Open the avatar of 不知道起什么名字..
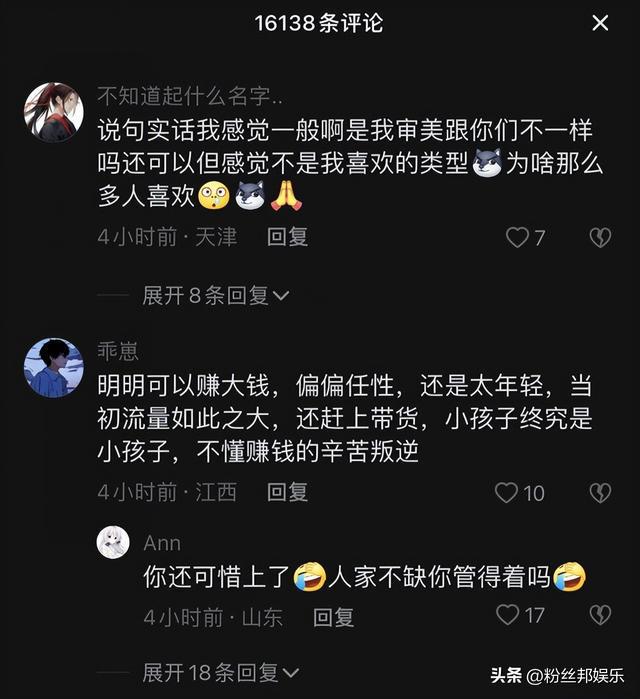This screenshot has height=699, width=640. (x=53, y=112)
